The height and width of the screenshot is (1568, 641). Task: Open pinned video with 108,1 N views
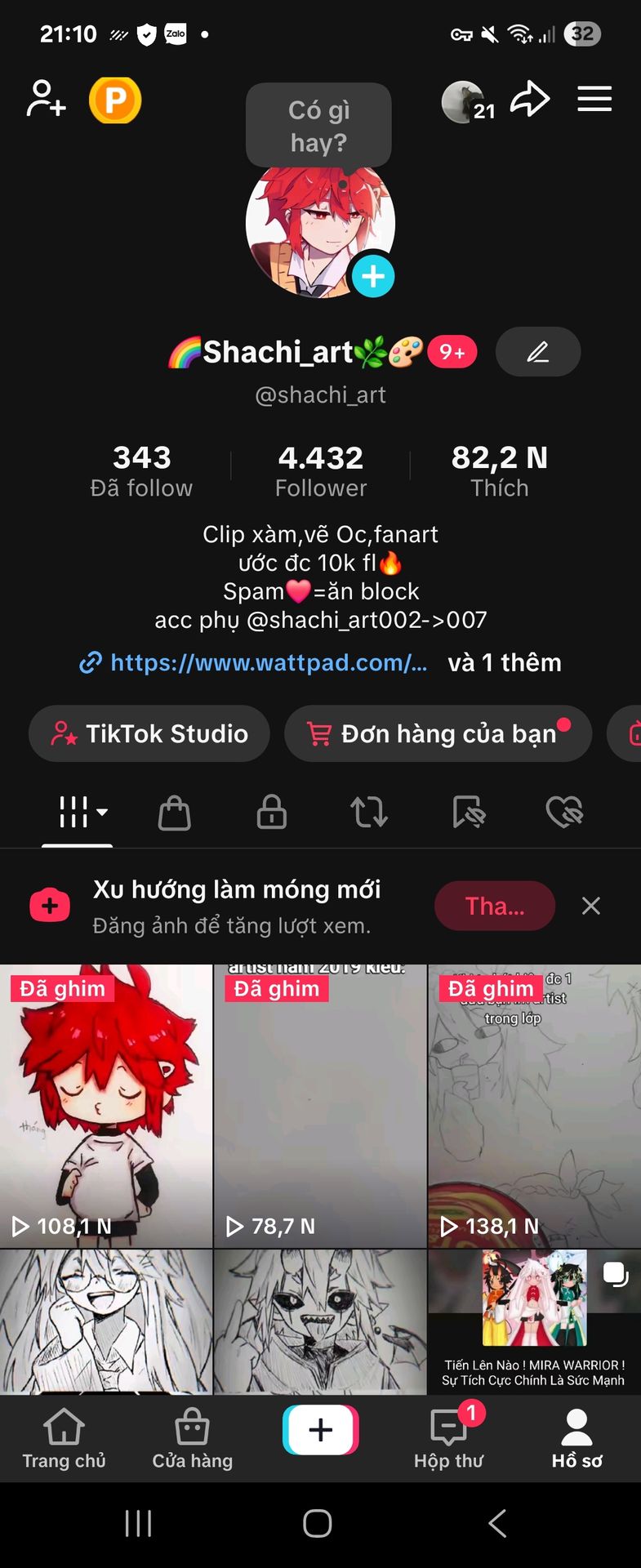(106, 1107)
